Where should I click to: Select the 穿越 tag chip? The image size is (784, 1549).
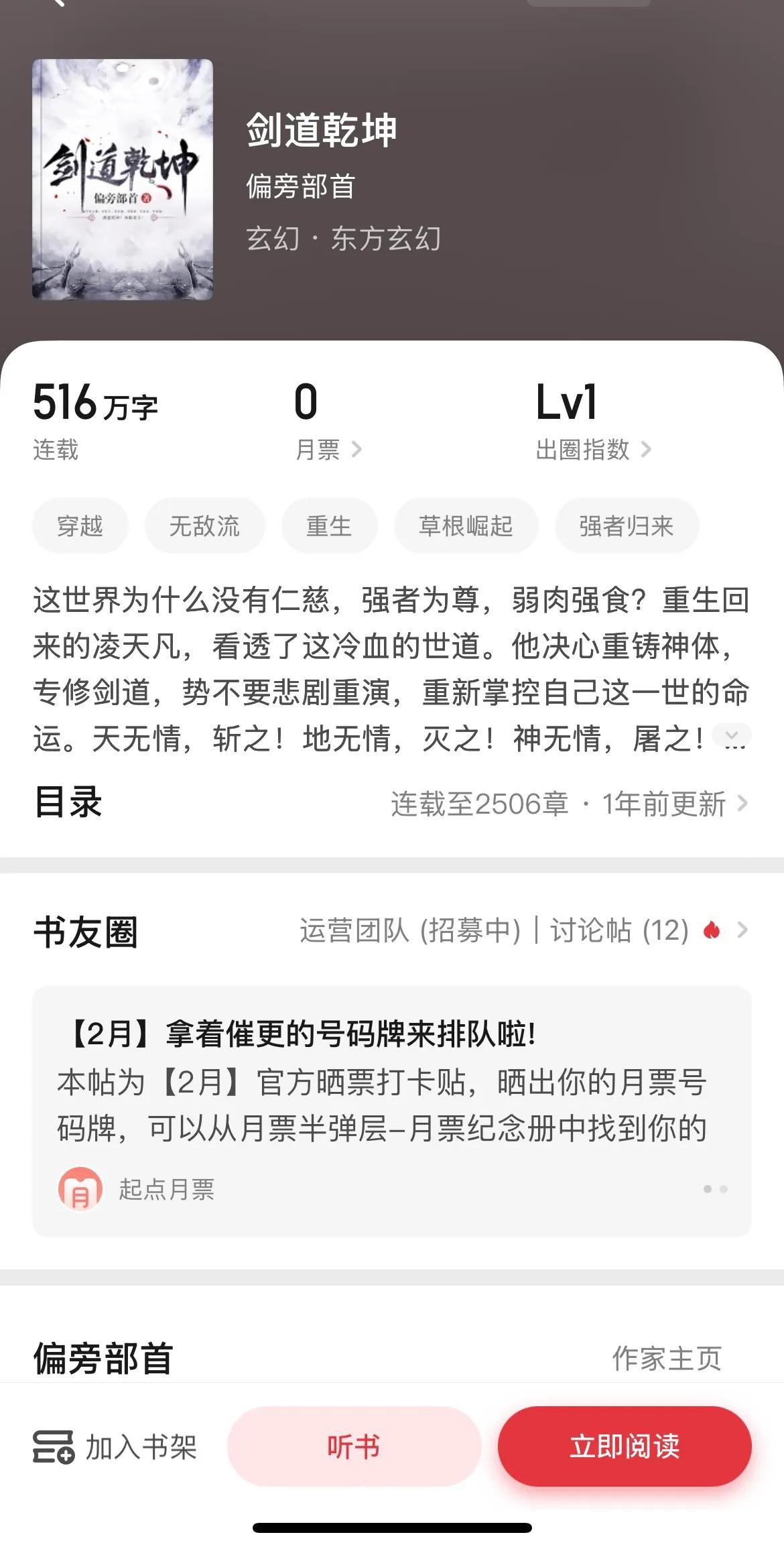(x=80, y=526)
